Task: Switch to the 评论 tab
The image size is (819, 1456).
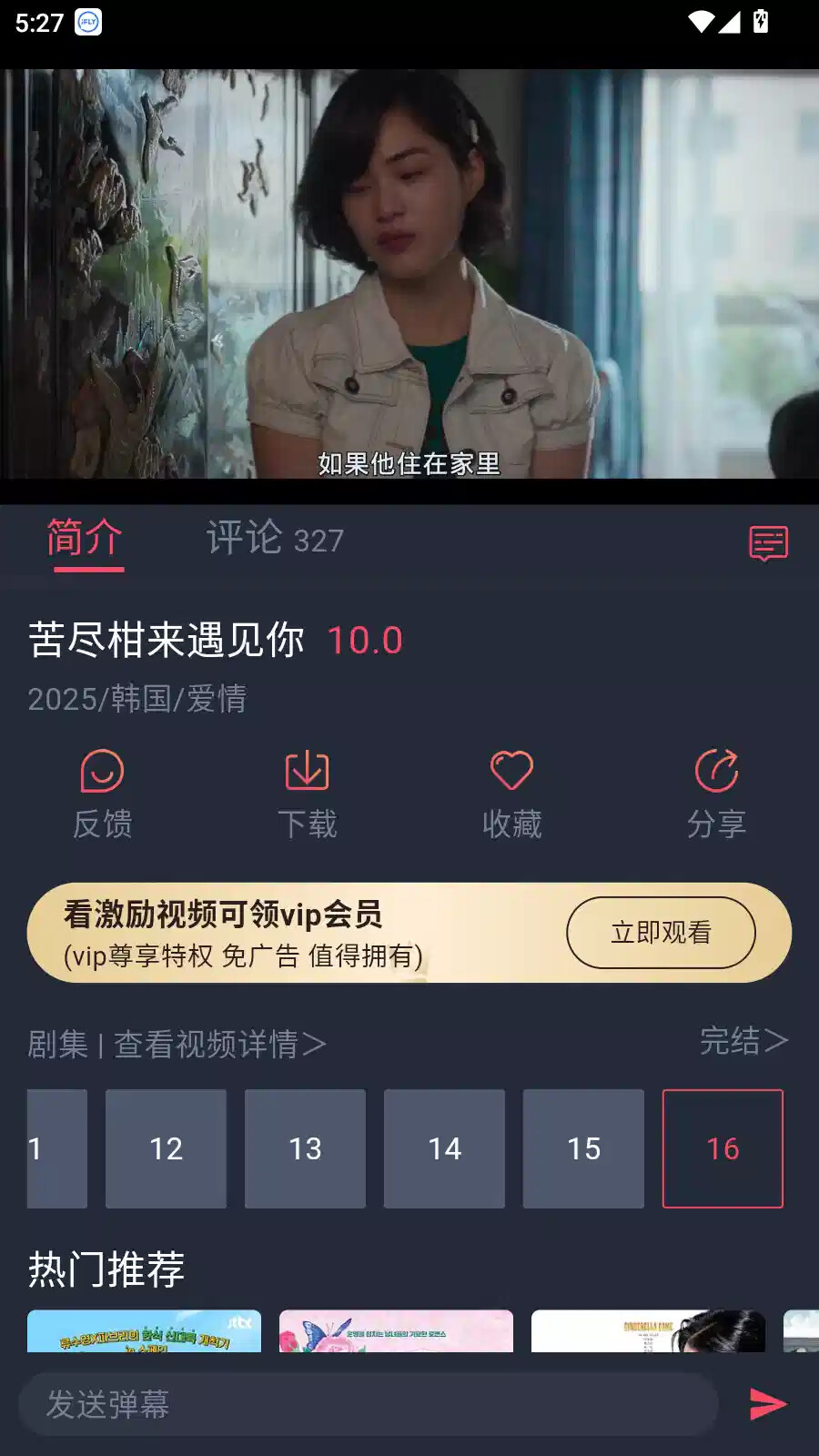Action: [274, 539]
